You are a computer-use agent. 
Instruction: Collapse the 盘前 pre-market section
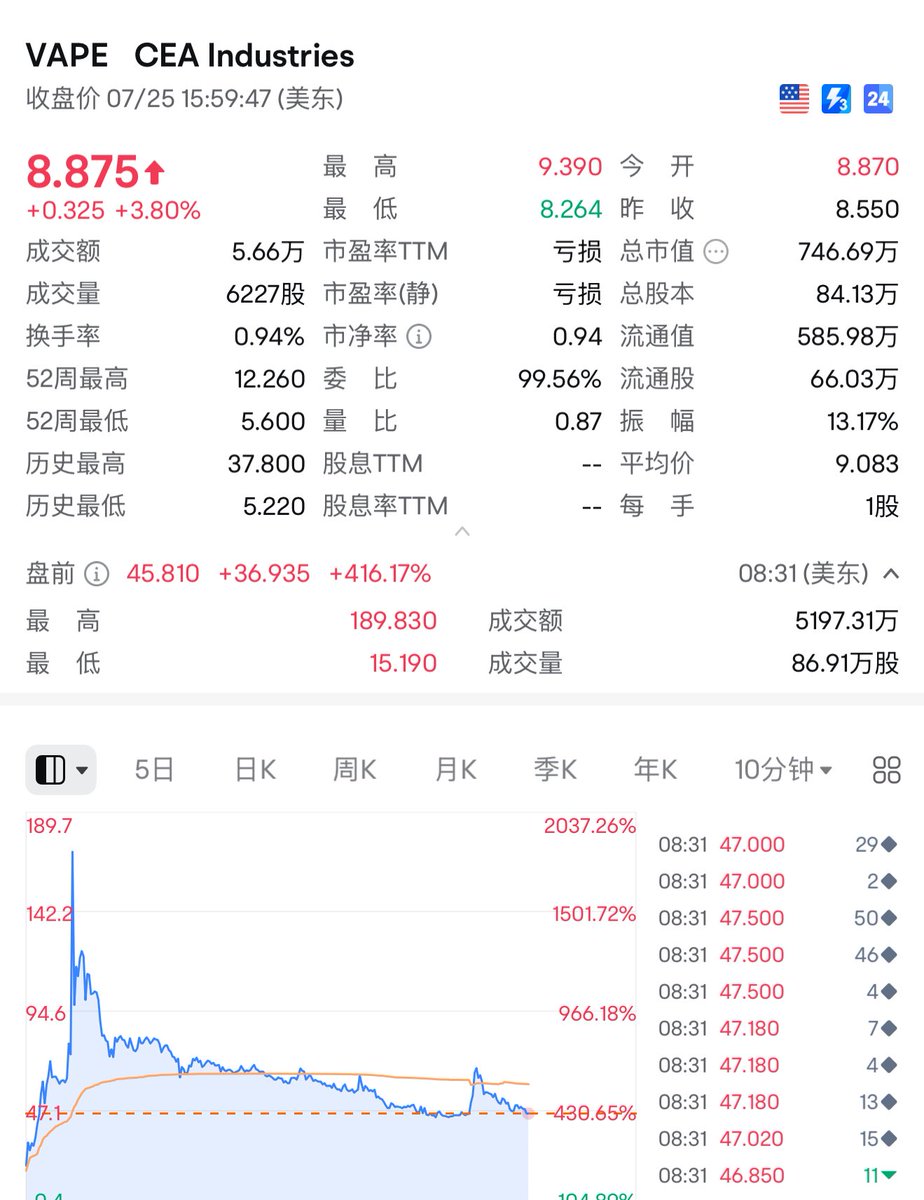click(889, 574)
